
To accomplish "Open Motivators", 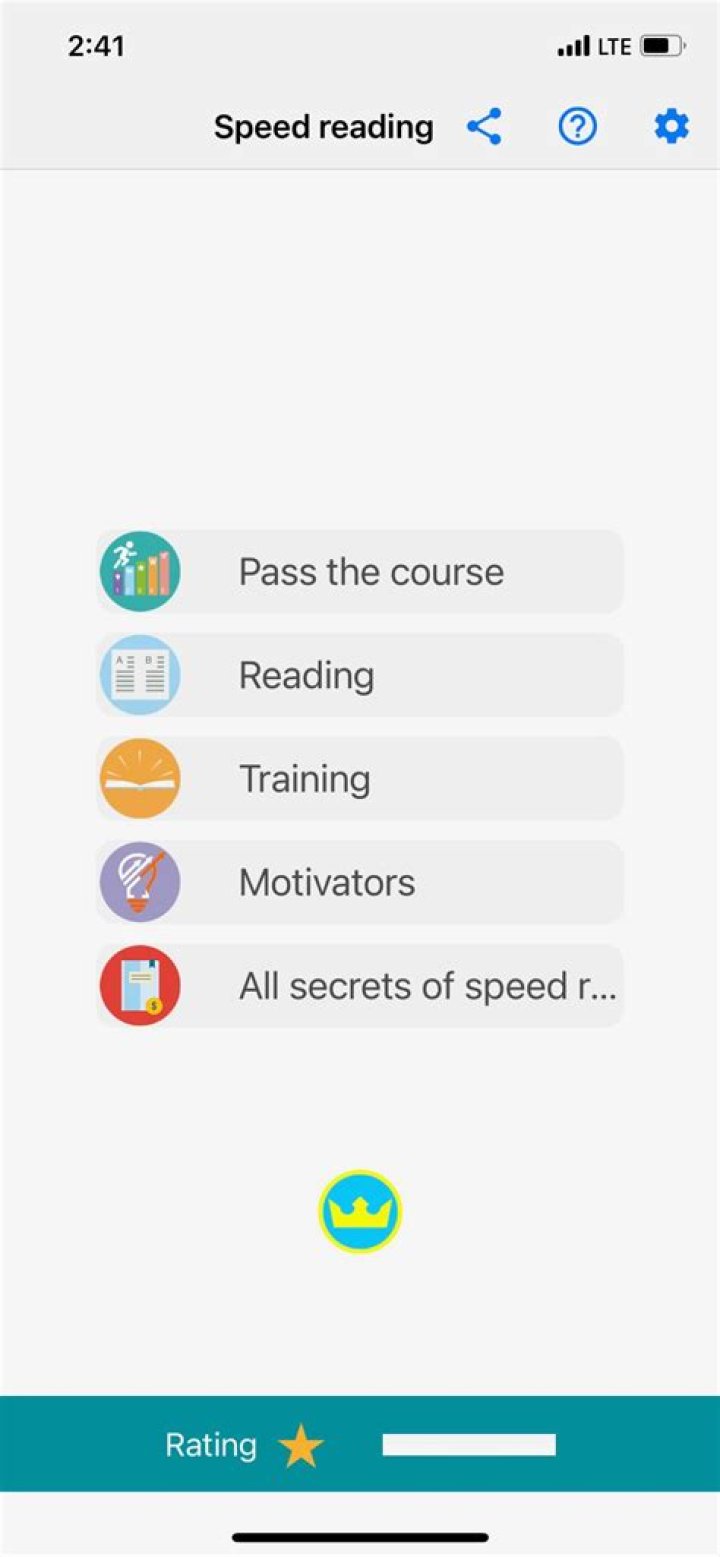I will pos(360,883).
